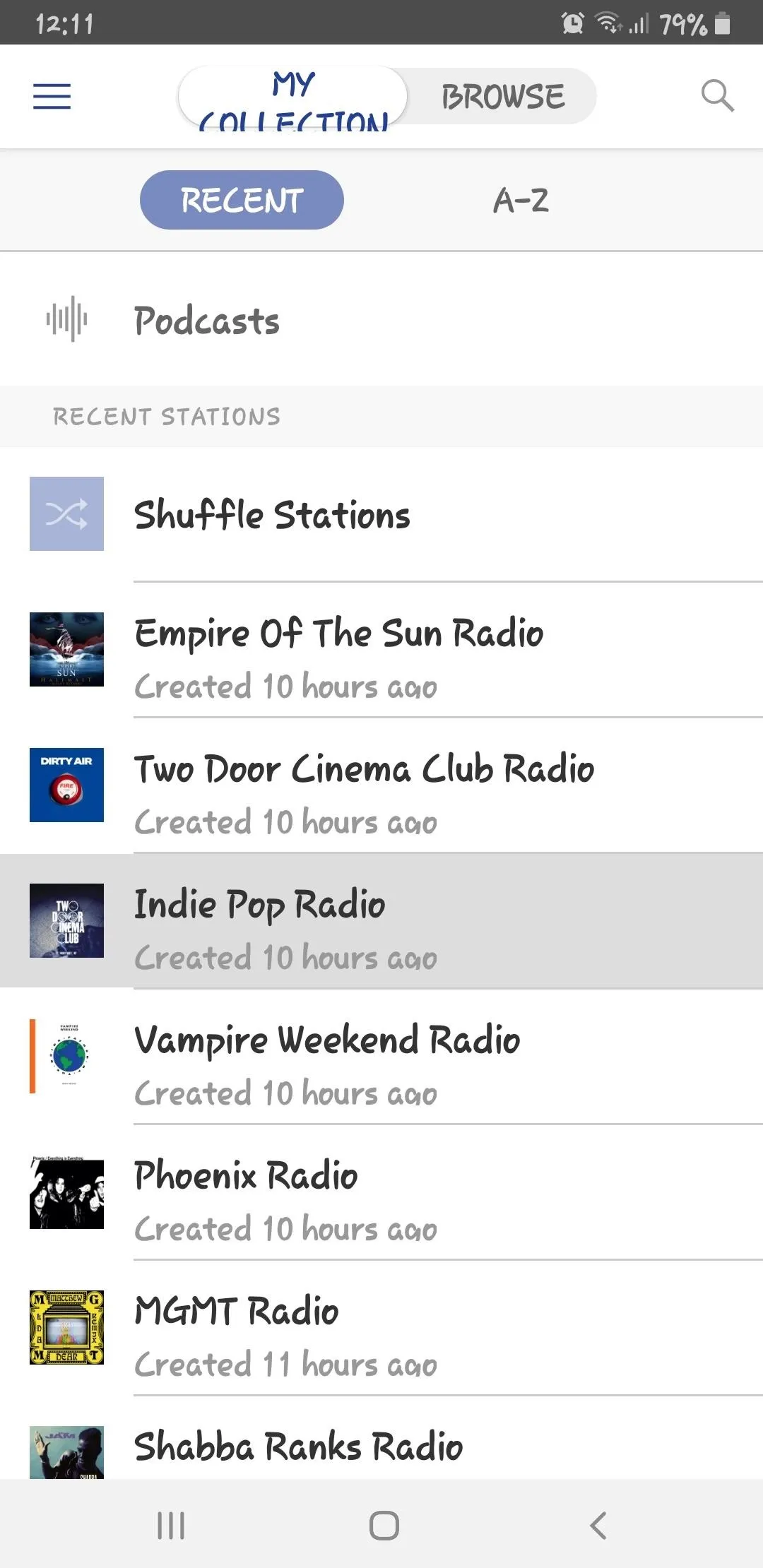Play Empire Of The Sun Radio
The width and height of the screenshot is (763, 1568).
click(381, 650)
